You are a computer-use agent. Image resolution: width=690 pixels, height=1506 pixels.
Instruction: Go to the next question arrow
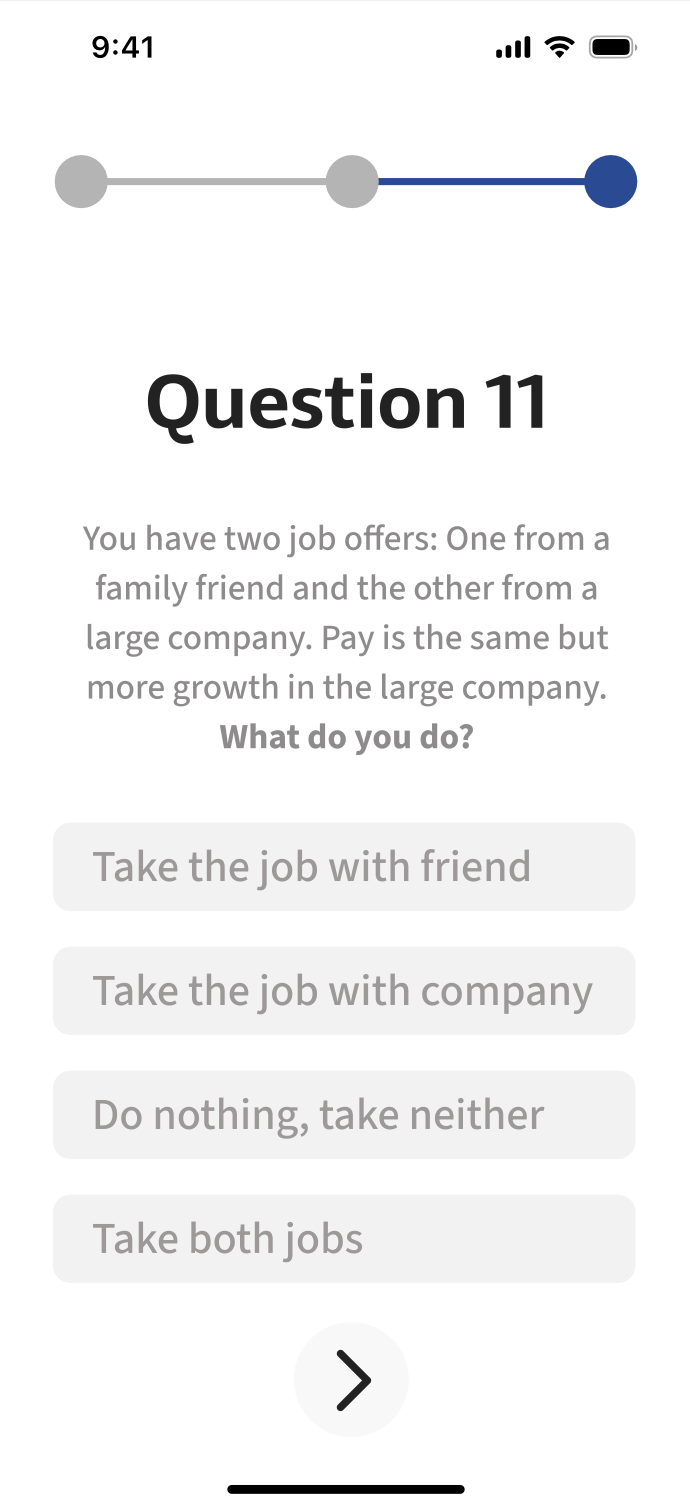351,1380
